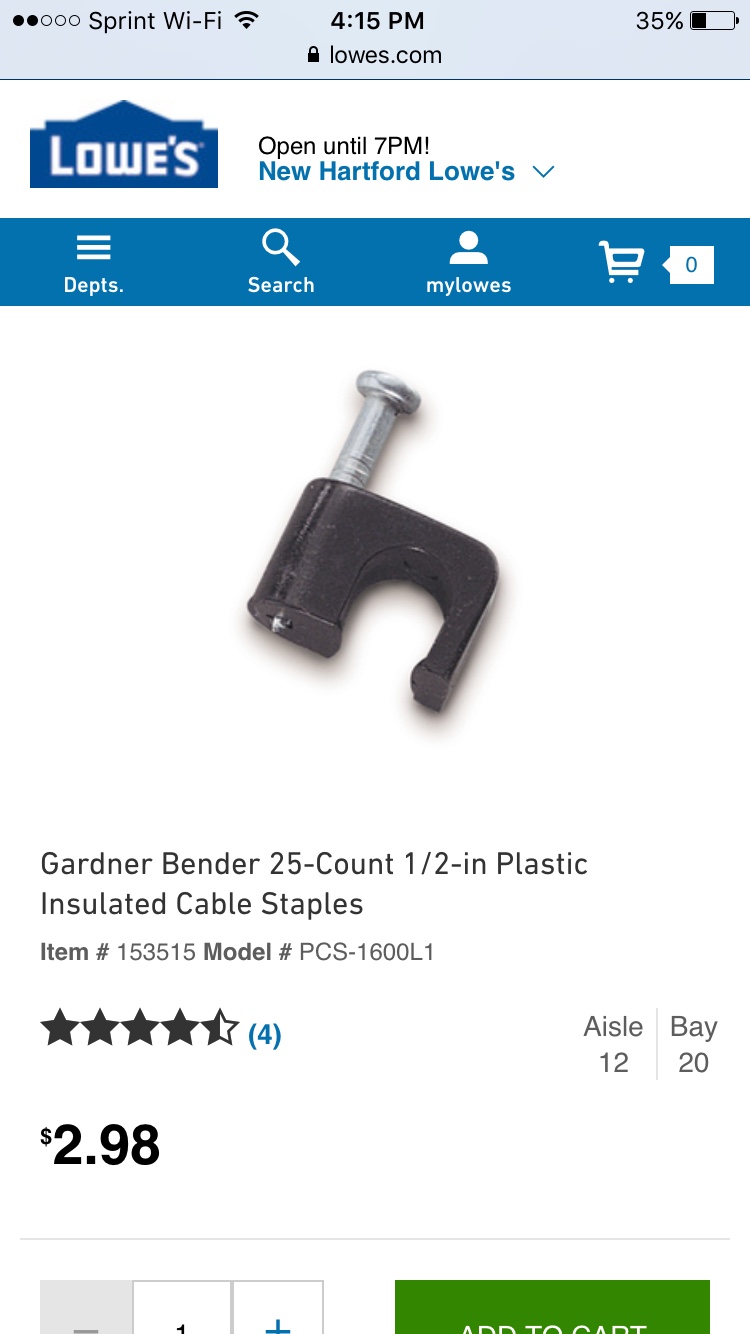View the 4 customer reviews

[x=264, y=1034]
